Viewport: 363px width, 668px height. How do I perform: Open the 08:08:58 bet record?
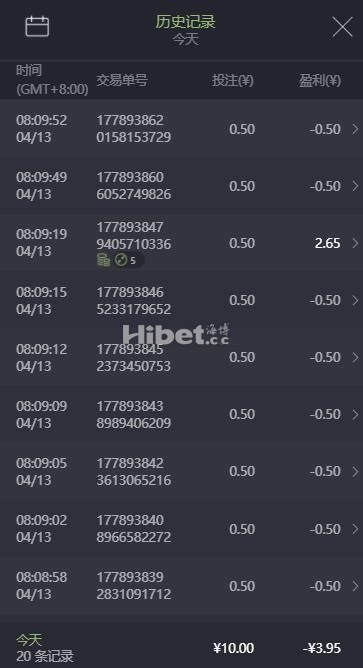(x=182, y=585)
